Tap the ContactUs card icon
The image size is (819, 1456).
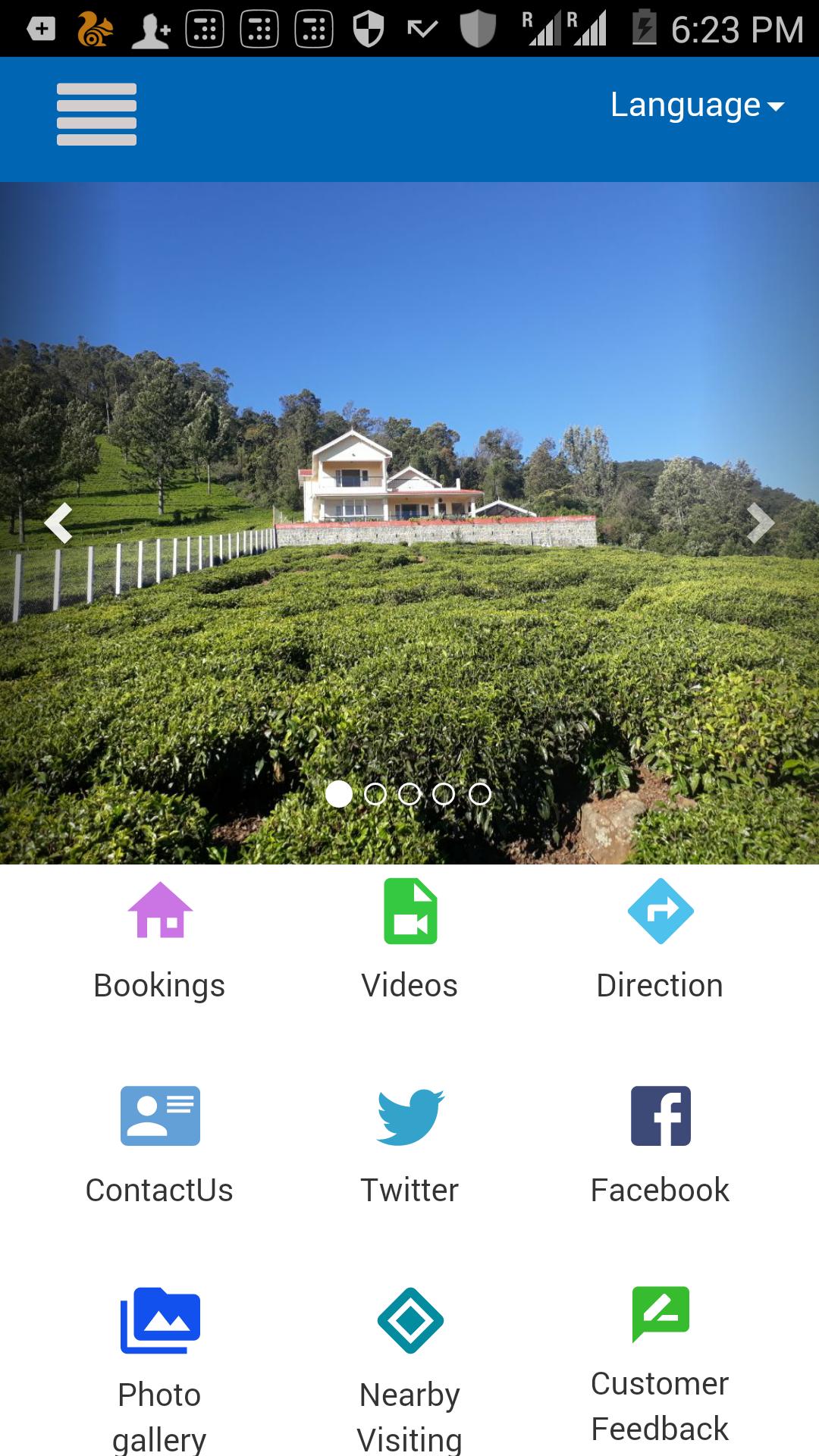(158, 1116)
